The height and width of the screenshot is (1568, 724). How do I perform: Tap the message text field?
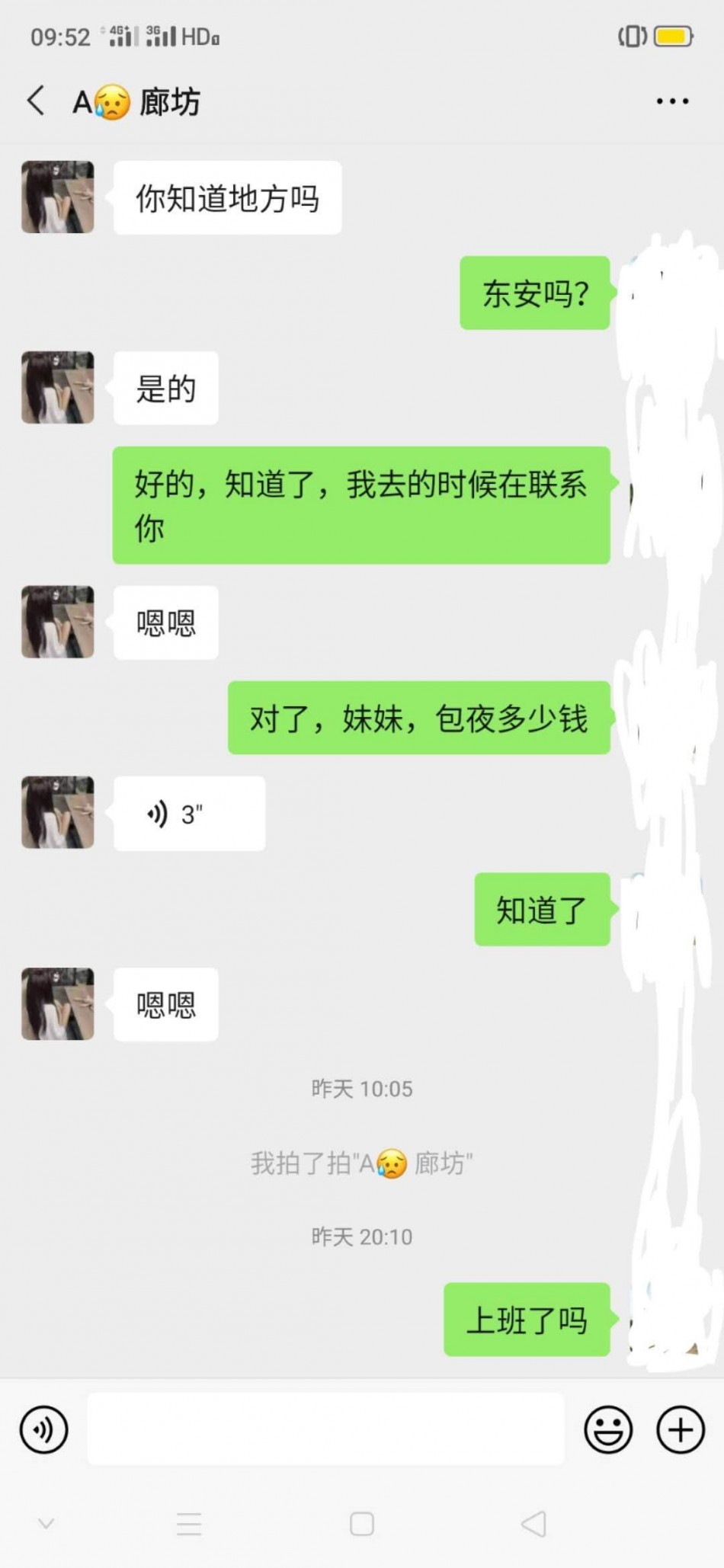[325, 1429]
